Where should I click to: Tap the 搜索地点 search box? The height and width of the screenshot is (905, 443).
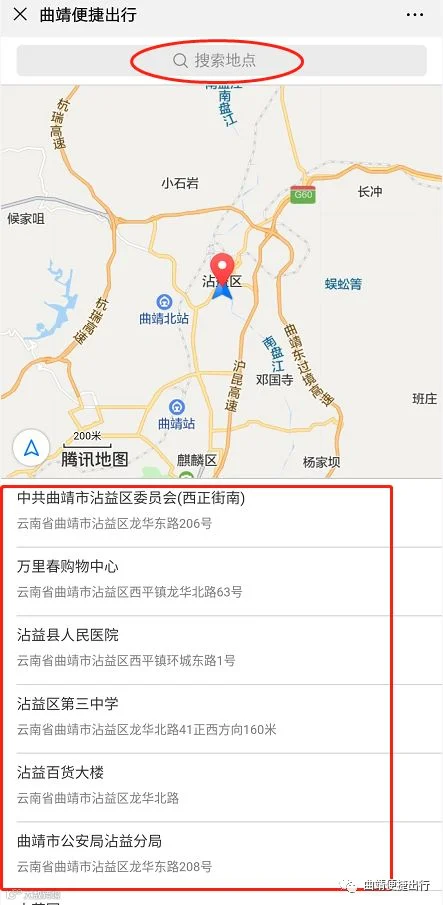222,61
